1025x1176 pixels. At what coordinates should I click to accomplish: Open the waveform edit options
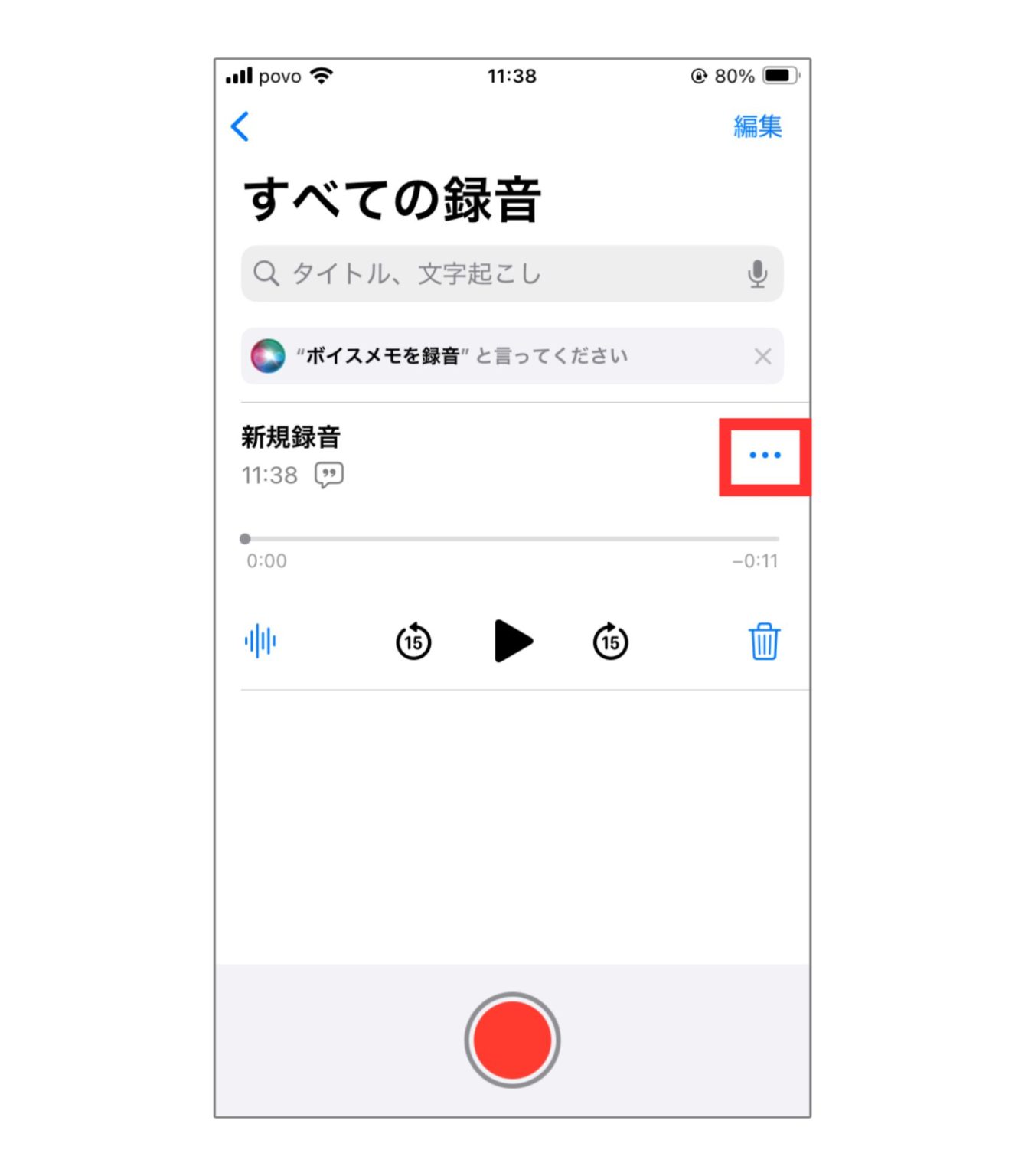coord(260,641)
